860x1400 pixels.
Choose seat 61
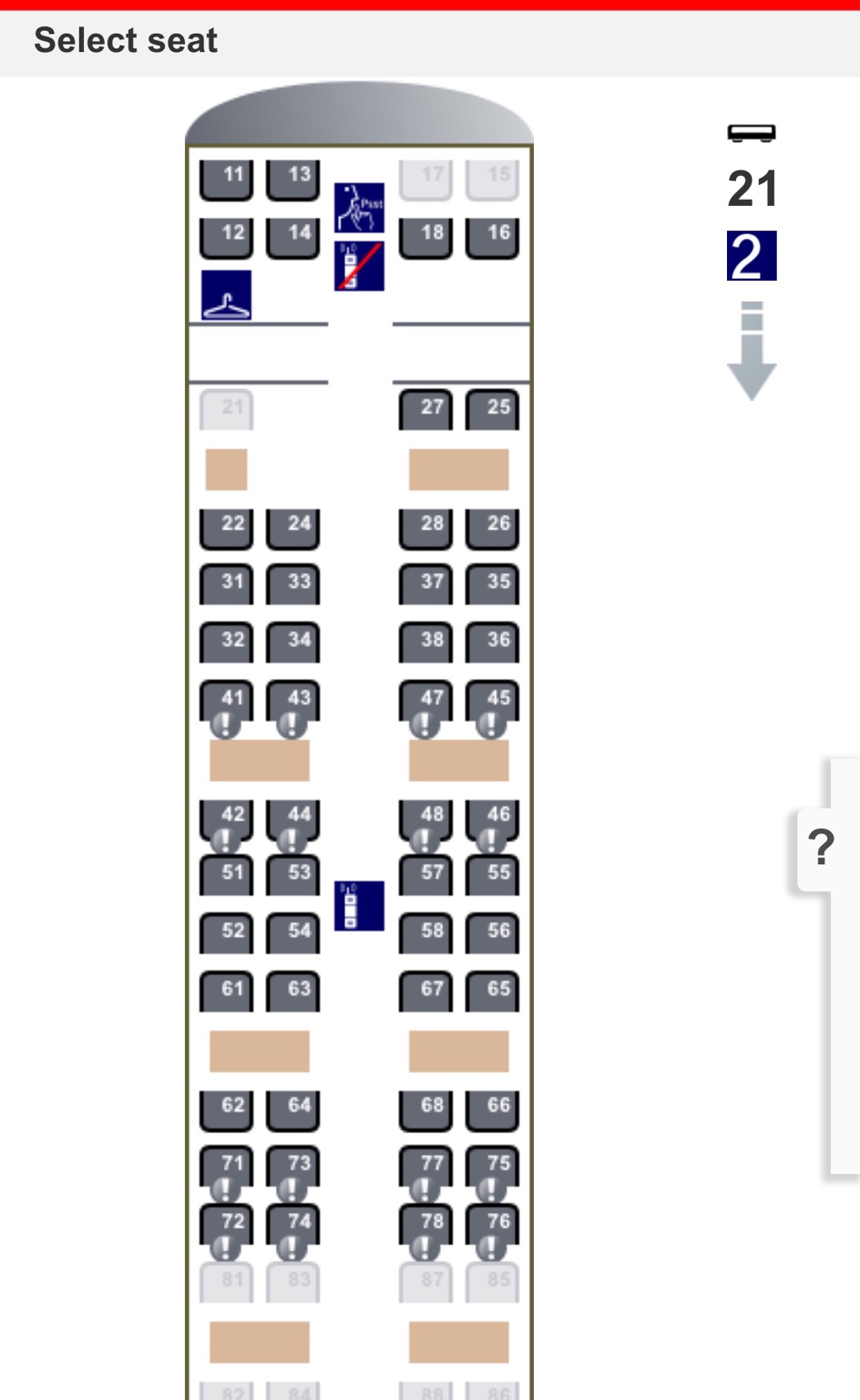click(x=226, y=993)
